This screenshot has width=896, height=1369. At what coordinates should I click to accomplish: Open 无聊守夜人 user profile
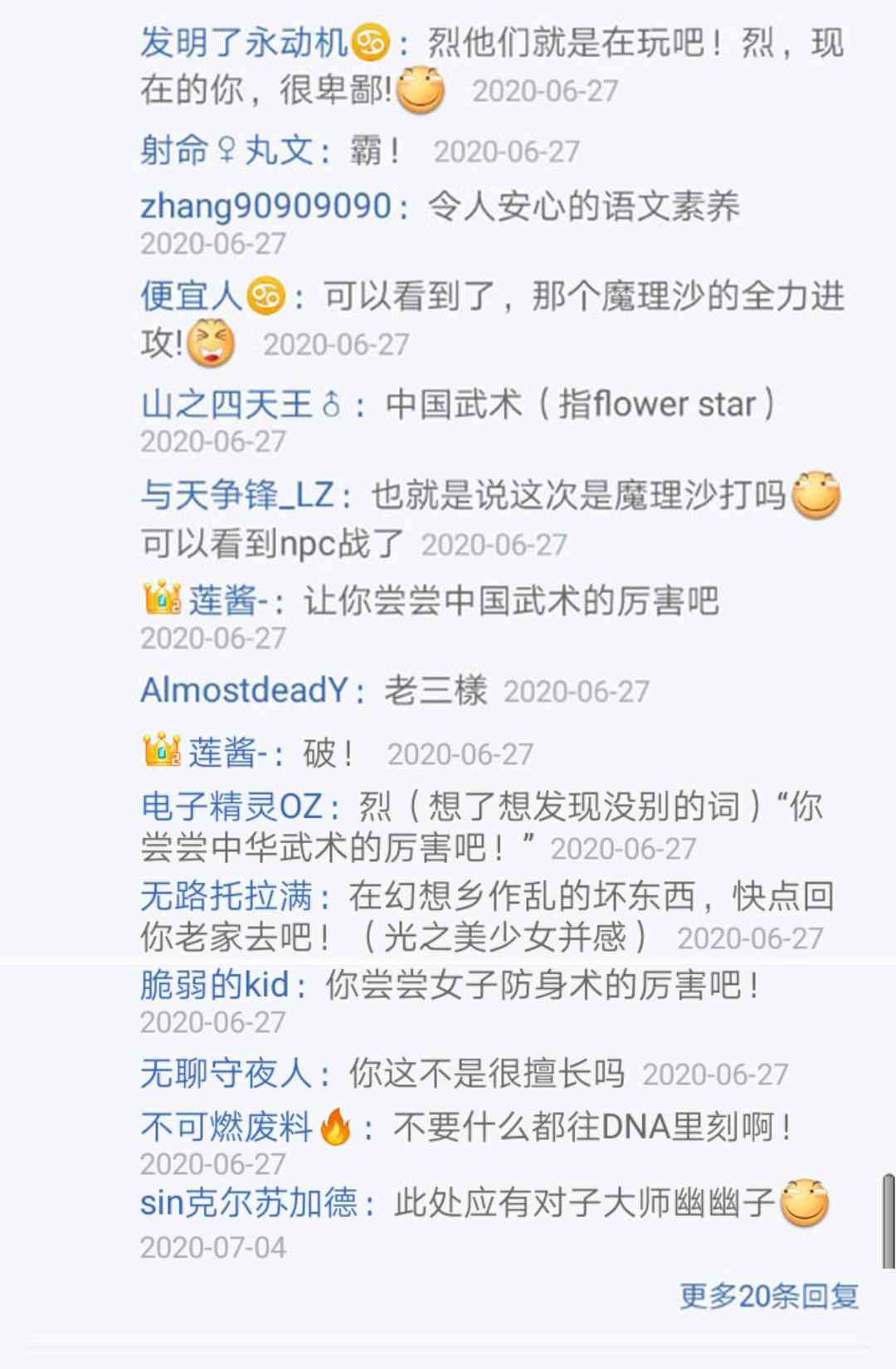click(x=226, y=1074)
